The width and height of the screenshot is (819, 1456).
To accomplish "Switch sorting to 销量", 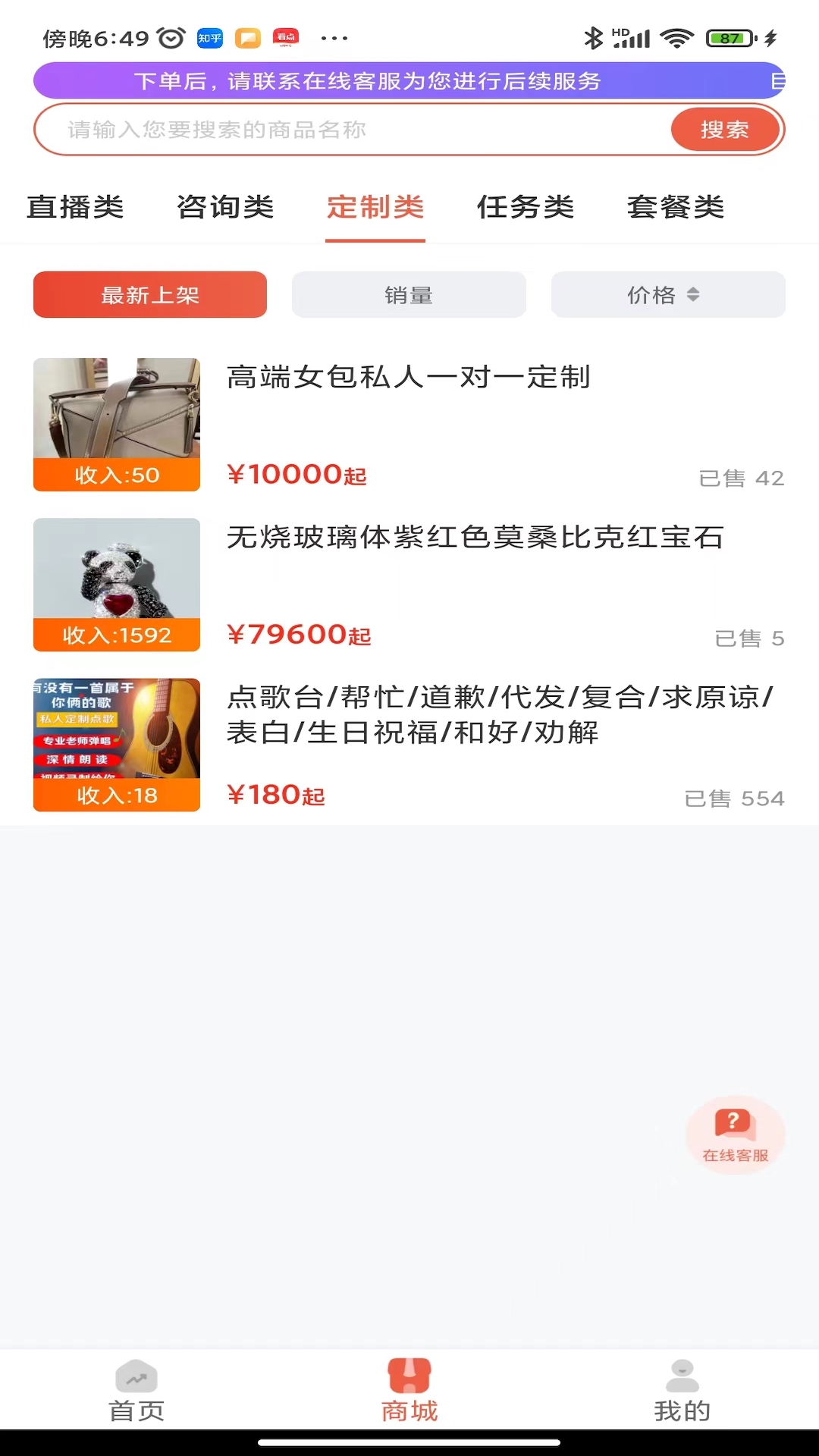I will pos(409,295).
